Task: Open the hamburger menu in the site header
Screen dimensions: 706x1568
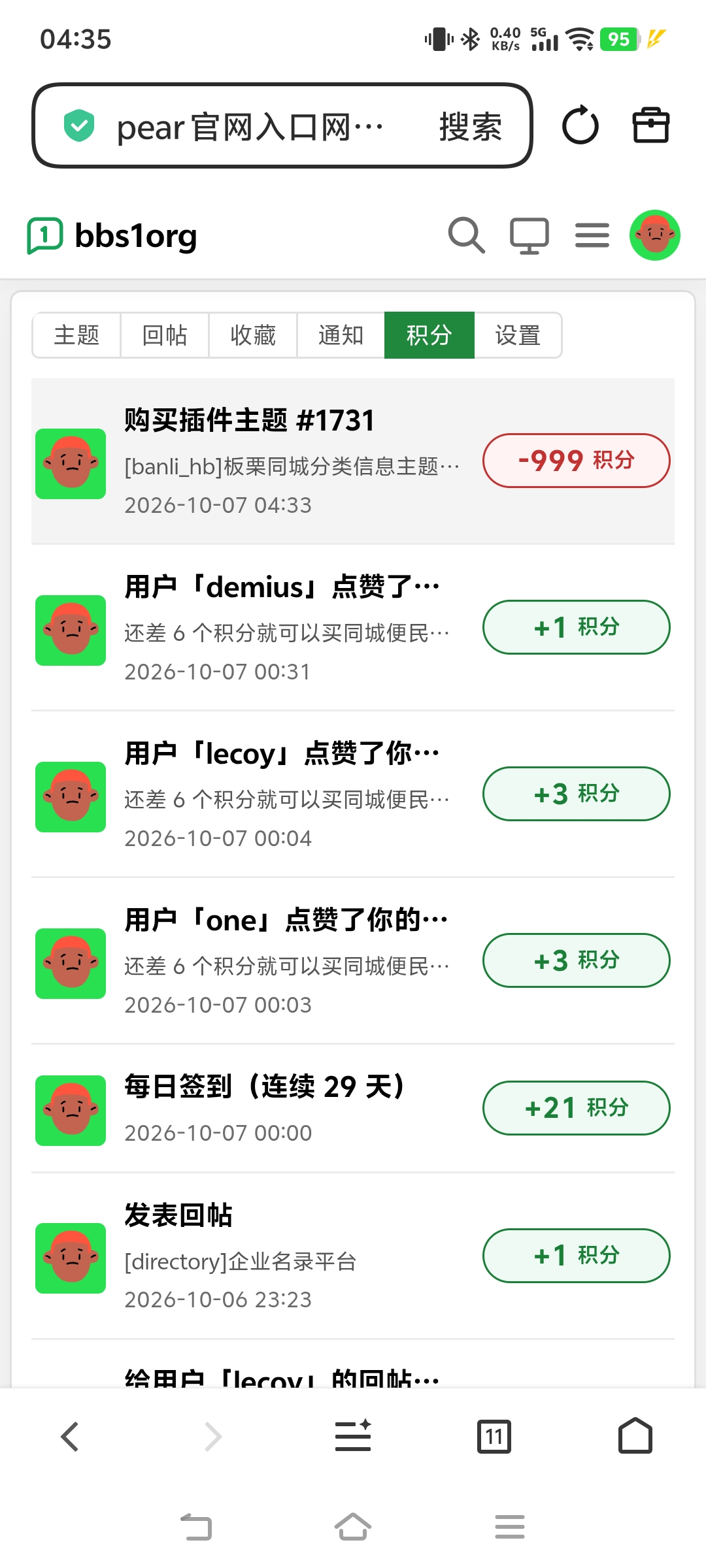Action: pos(592,235)
